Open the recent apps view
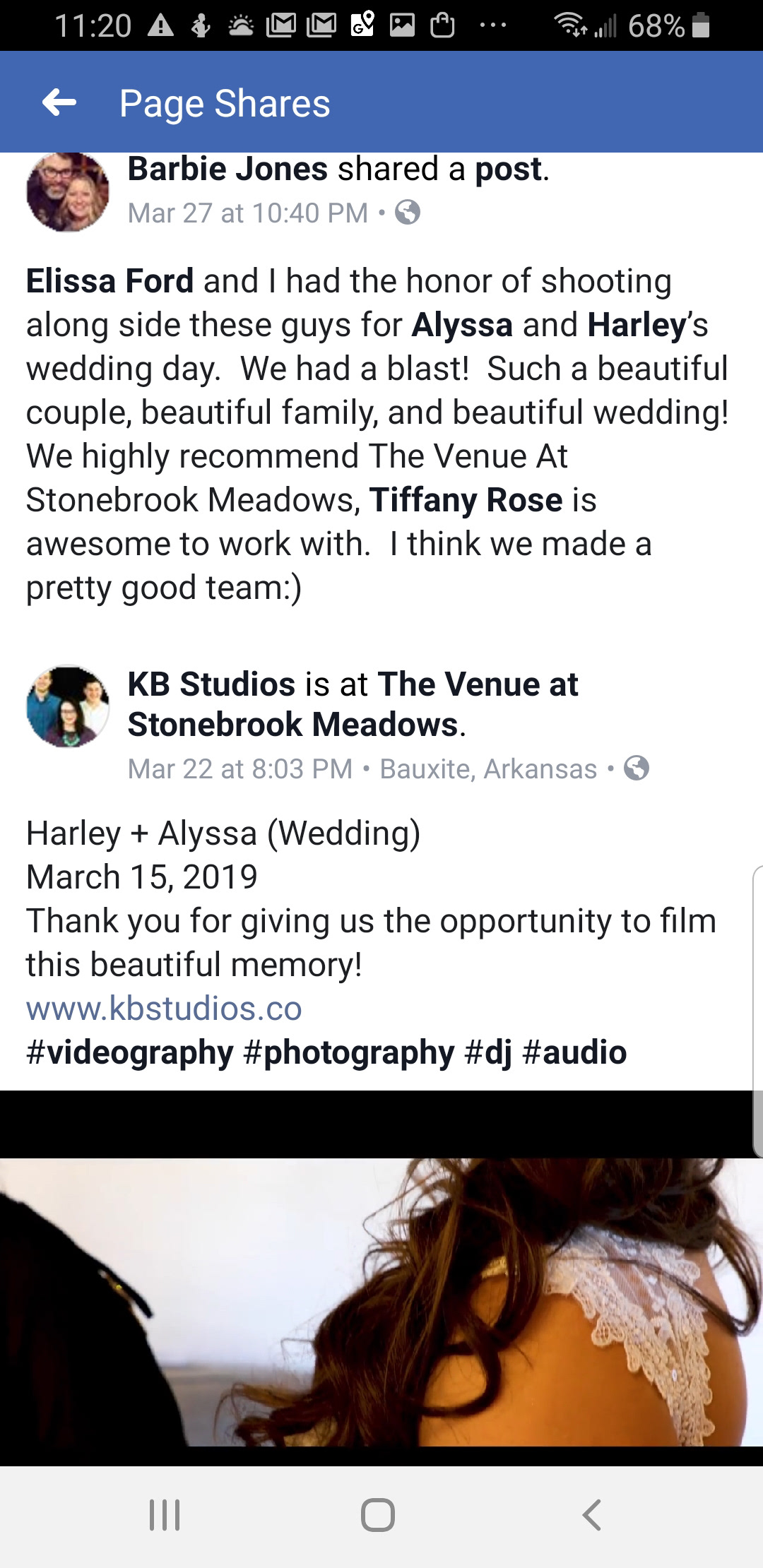The height and width of the screenshot is (1568, 763). pyautogui.click(x=165, y=1515)
